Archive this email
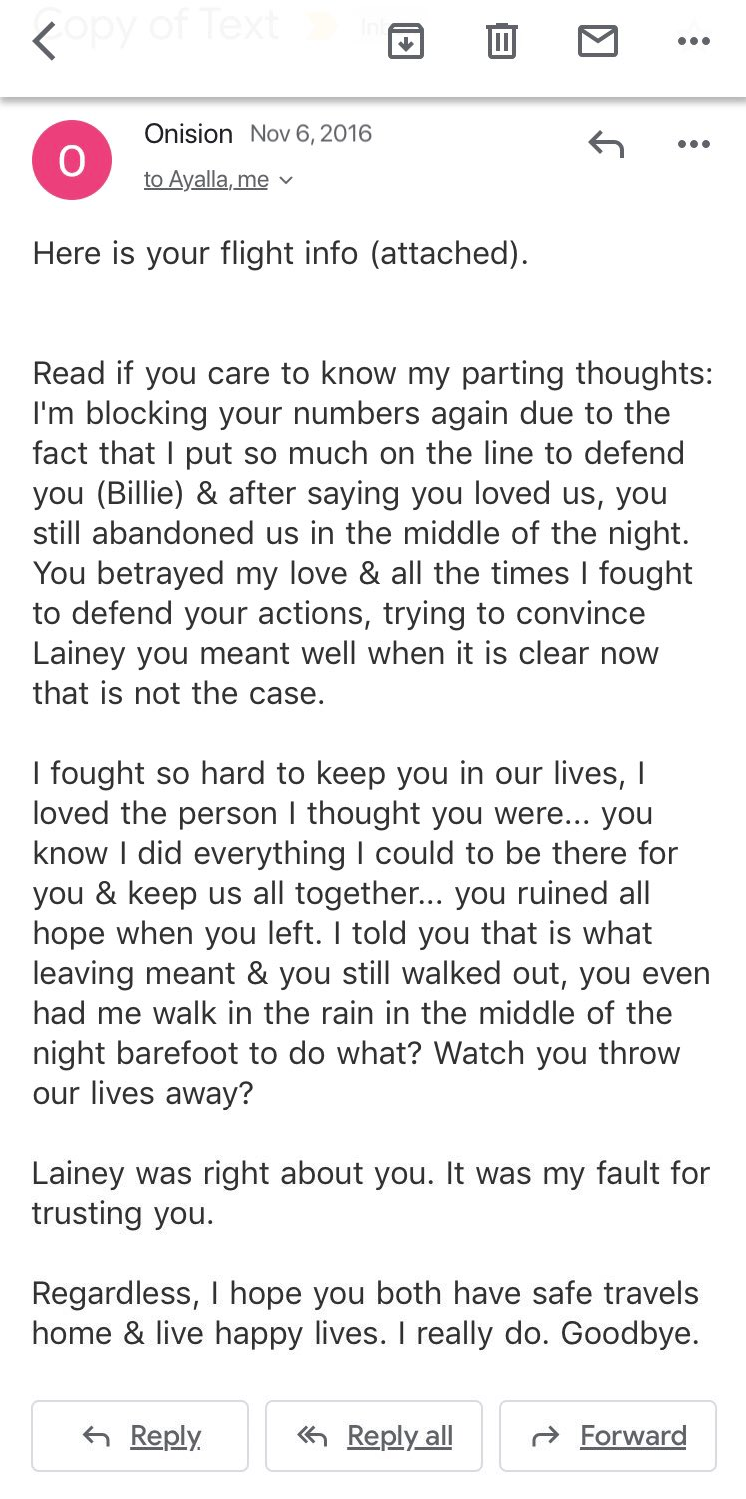746x1499 pixels. pyautogui.click(x=405, y=41)
